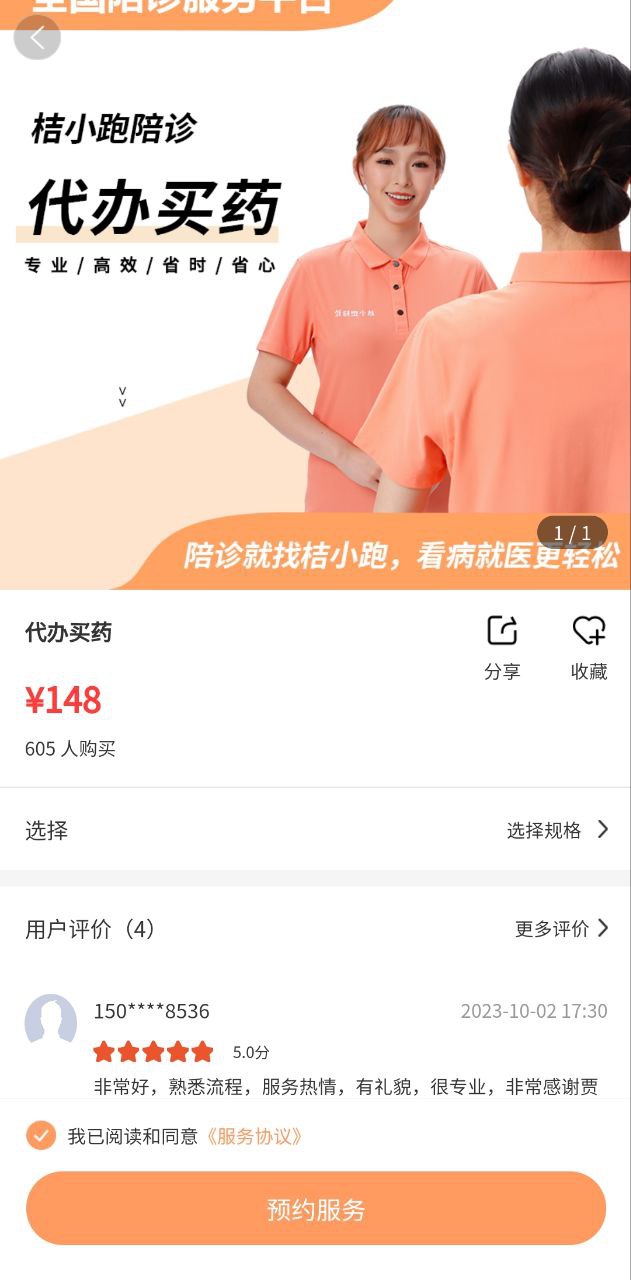Open the 代办买药 banner image
The height and width of the screenshot is (1280, 631).
click(x=315, y=300)
